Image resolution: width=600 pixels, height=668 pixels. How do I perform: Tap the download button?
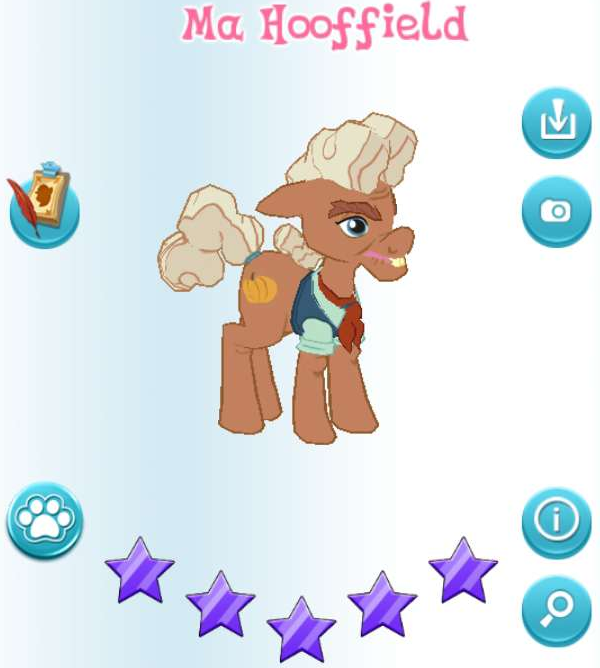click(x=556, y=122)
